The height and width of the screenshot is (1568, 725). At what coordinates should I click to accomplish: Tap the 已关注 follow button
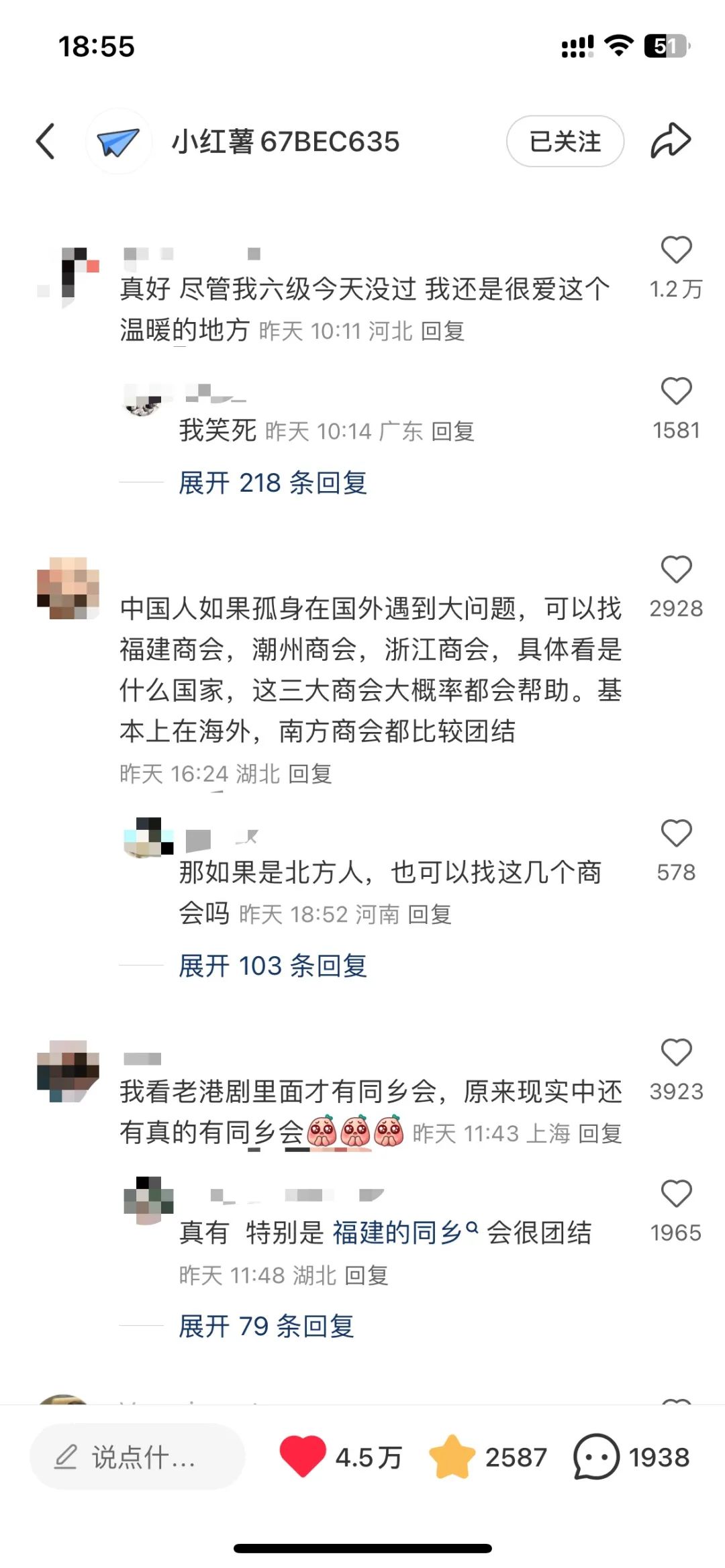565,142
